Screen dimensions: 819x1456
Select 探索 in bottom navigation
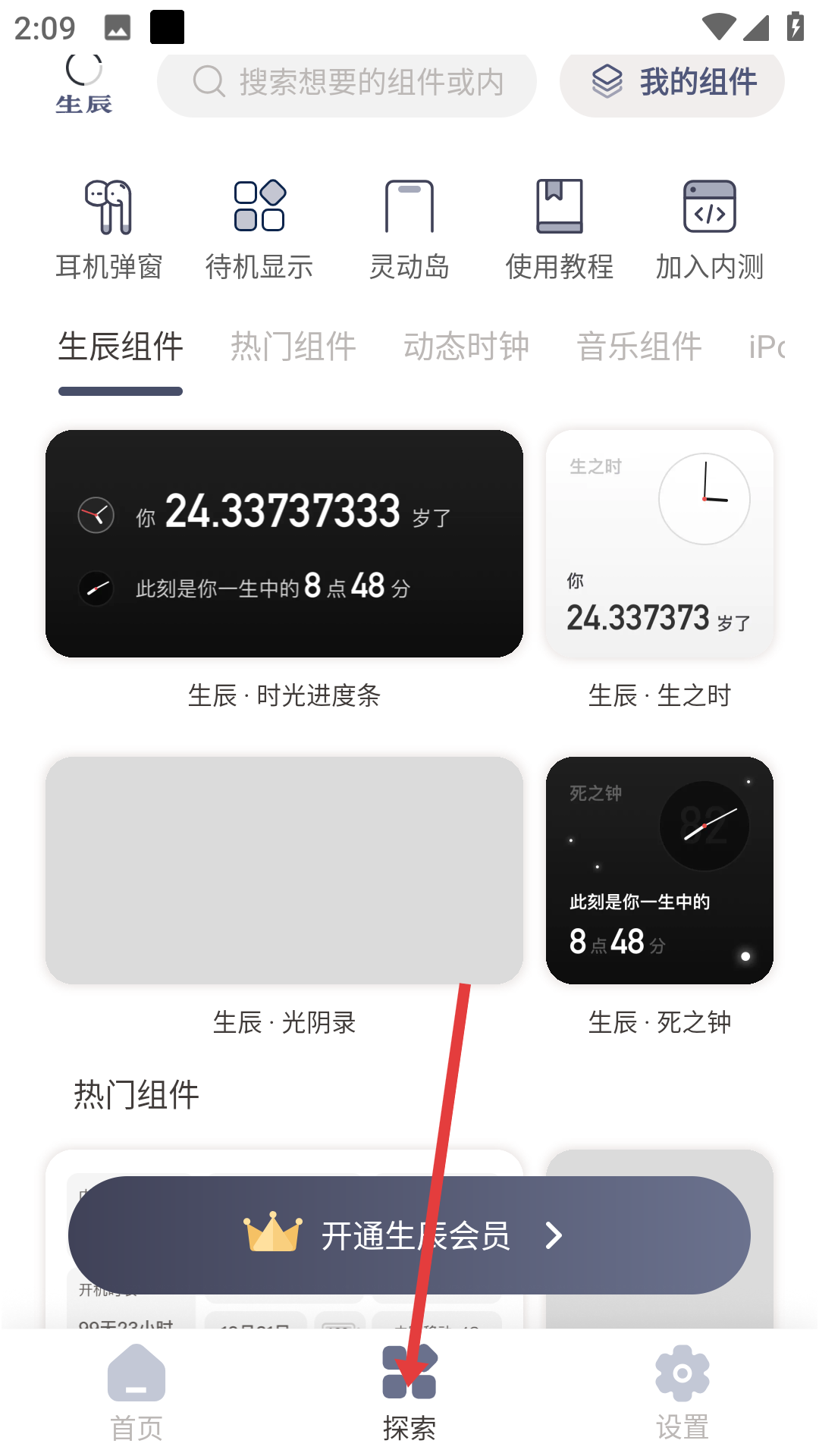(x=409, y=1392)
